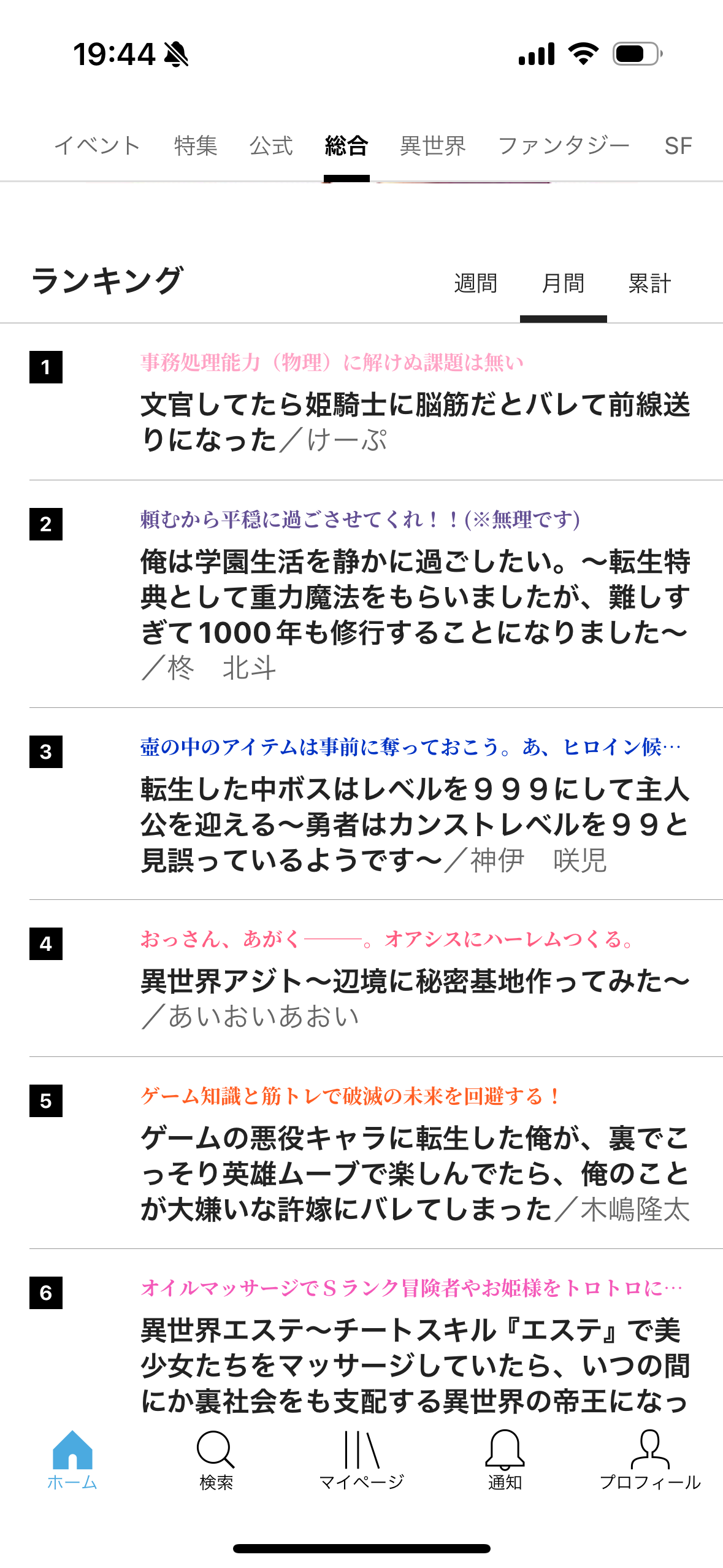
Task: Switch to the 異世界 genre tab
Action: (433, 146)
